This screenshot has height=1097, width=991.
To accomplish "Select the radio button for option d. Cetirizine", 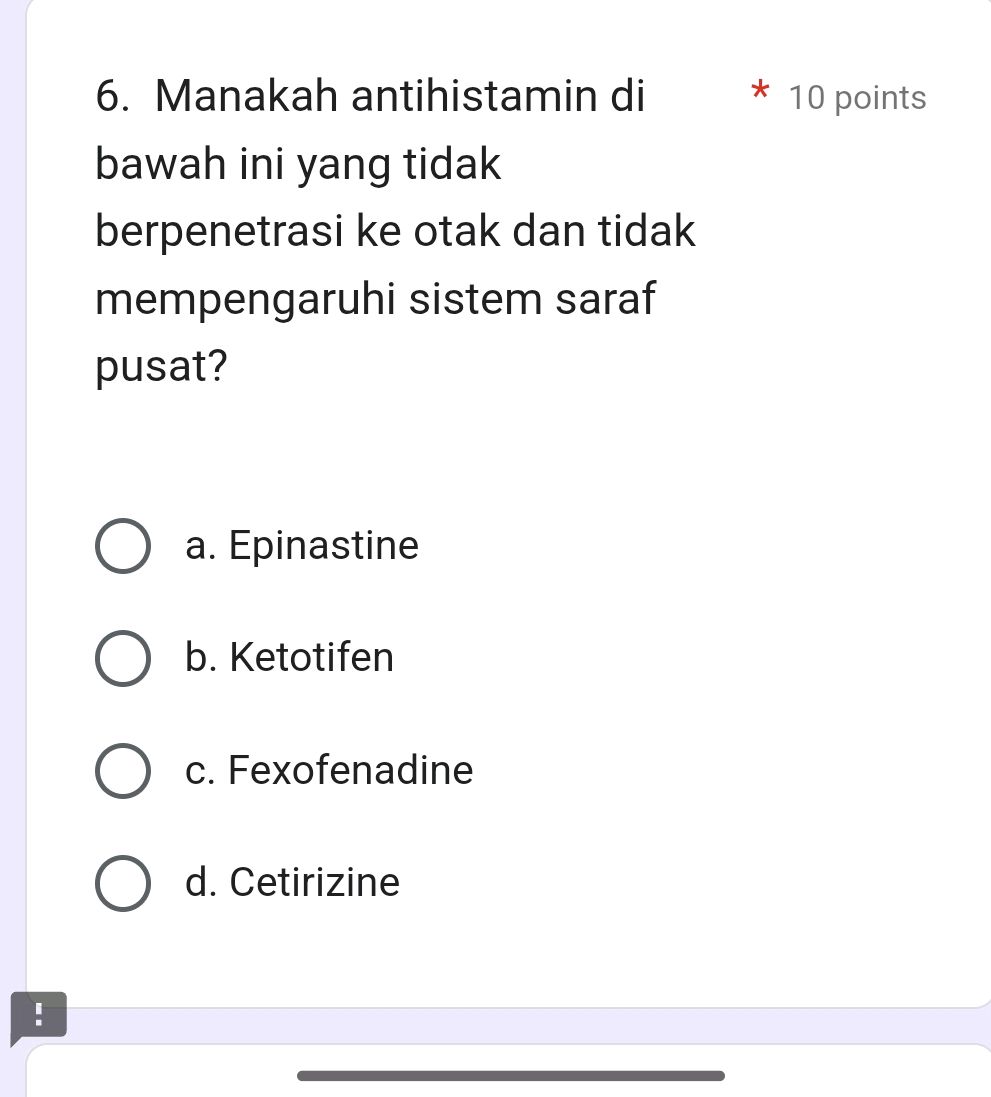I will pos(122,883).
